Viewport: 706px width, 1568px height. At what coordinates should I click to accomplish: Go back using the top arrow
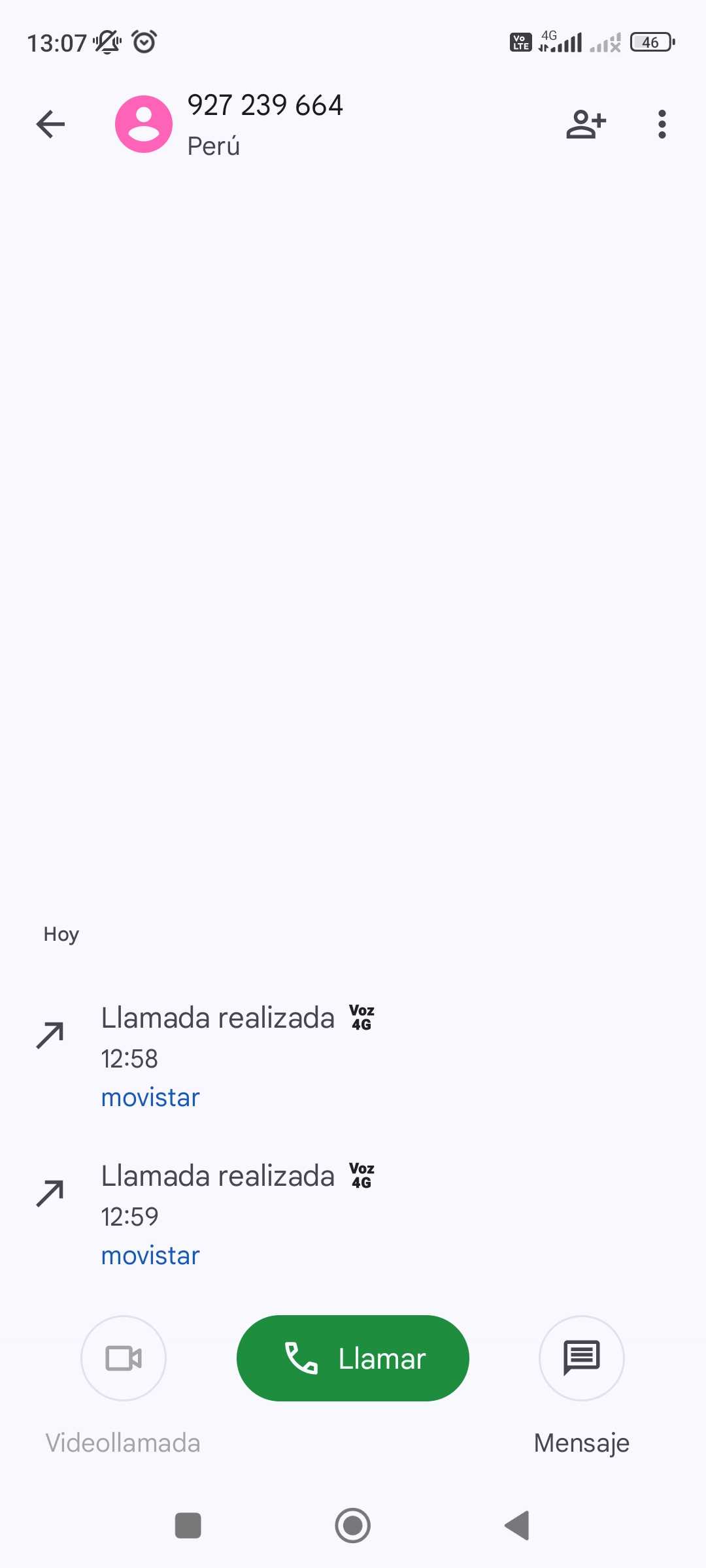tap(50, 124)
